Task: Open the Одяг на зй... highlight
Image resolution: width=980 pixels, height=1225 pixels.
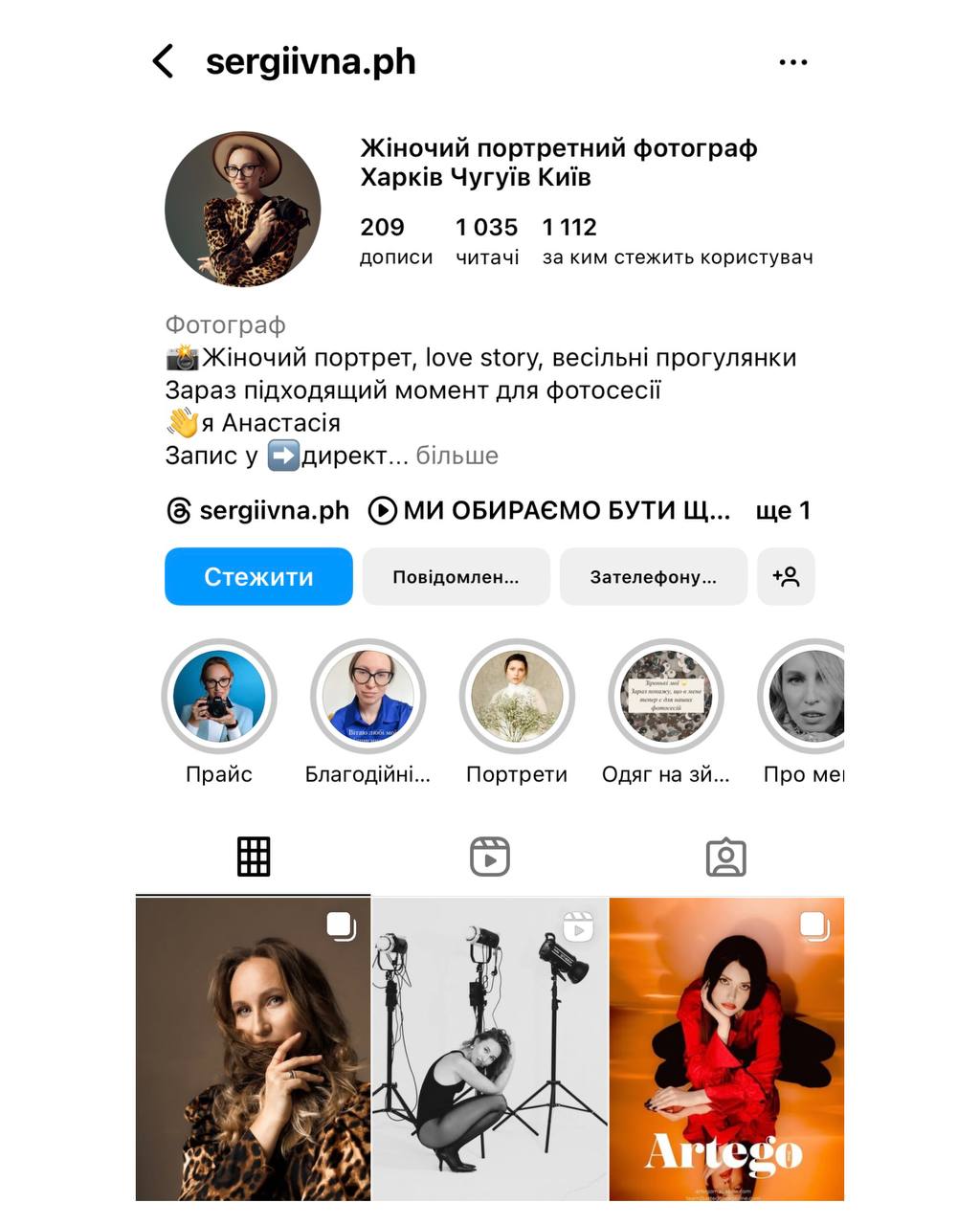Action: [666, 696]
